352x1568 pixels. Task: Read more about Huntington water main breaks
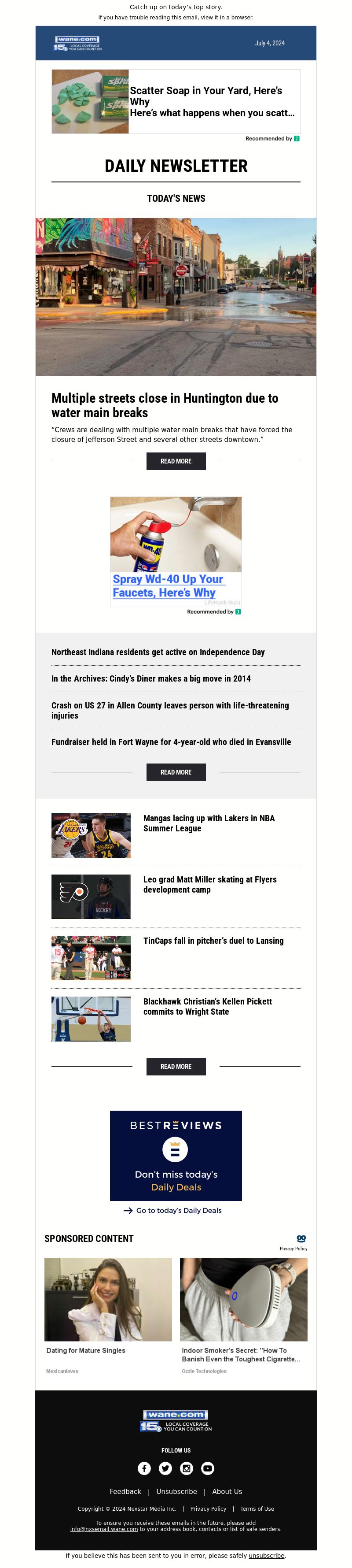coord(176,461)
